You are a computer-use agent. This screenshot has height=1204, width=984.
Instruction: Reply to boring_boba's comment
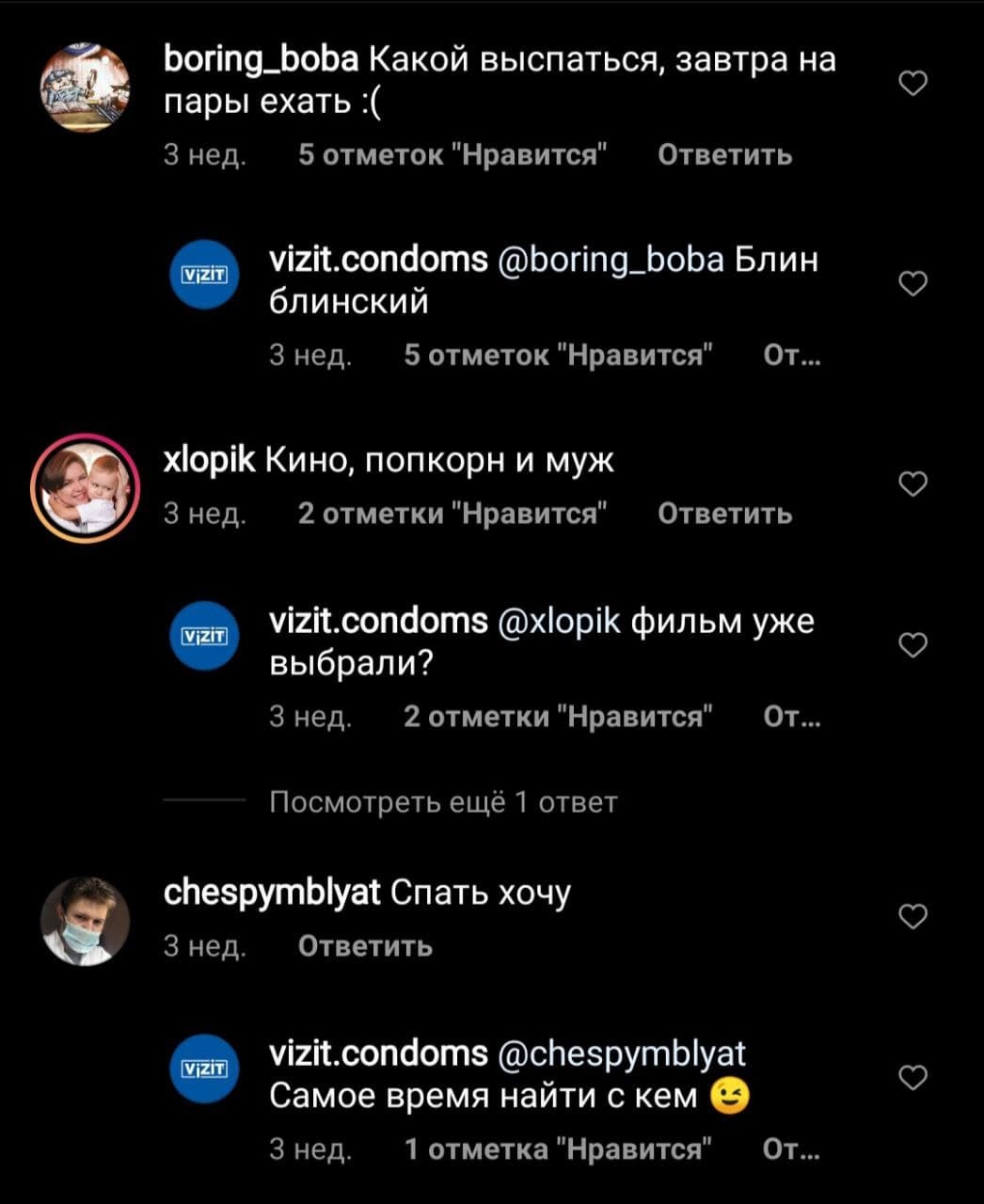(x=724, y=154)
